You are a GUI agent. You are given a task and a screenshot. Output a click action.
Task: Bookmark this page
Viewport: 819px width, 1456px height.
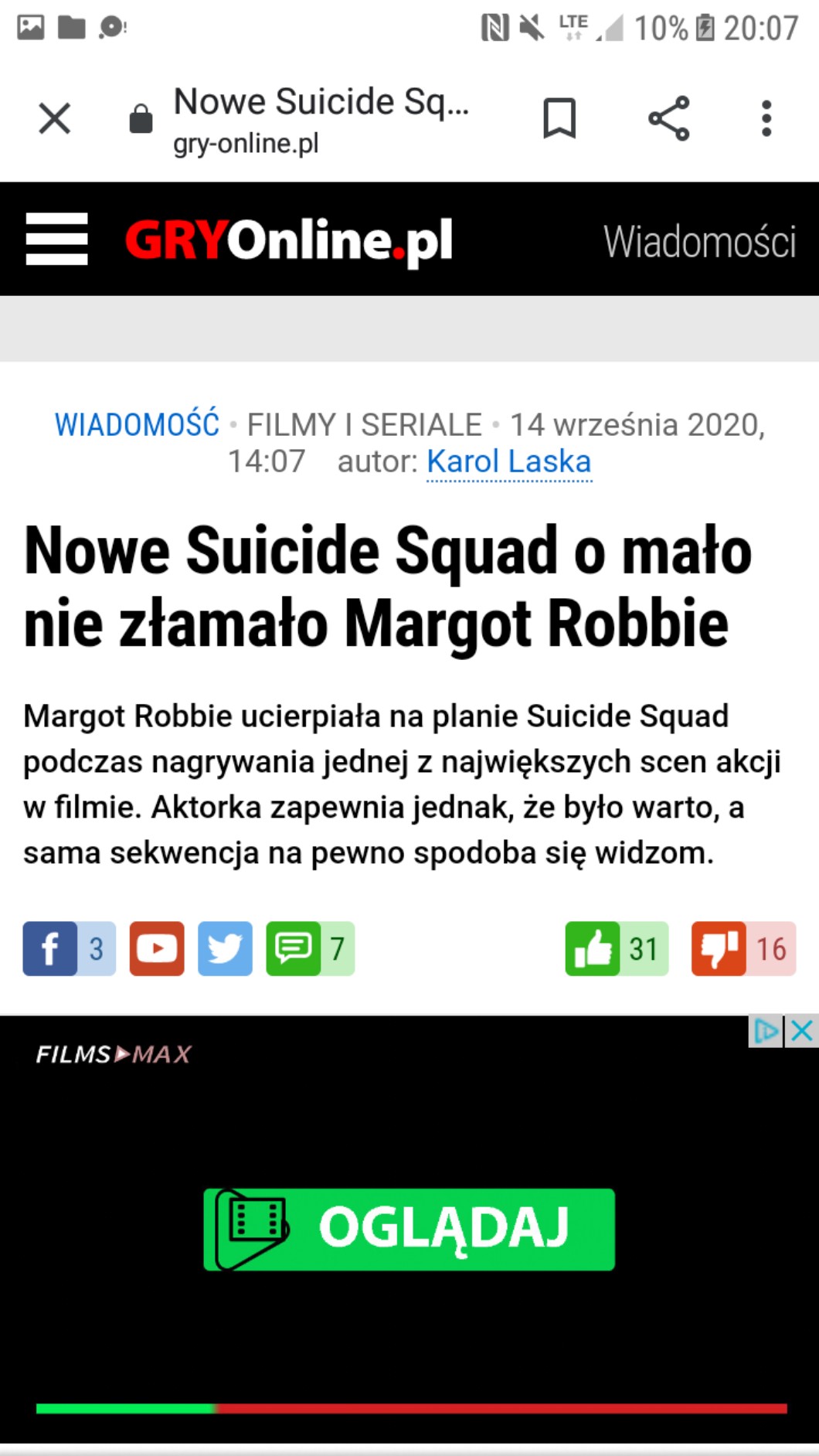[x=559, y=118]
